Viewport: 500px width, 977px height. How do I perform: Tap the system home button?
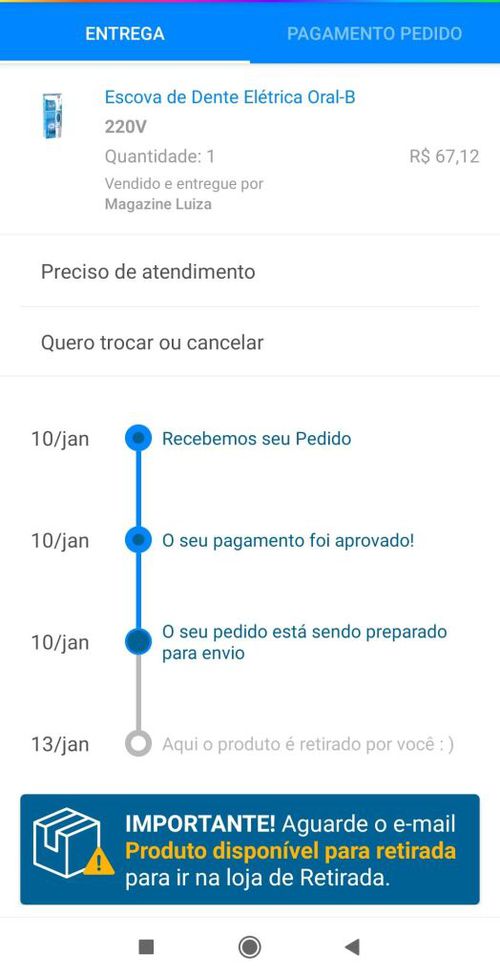tap(249, 947)
